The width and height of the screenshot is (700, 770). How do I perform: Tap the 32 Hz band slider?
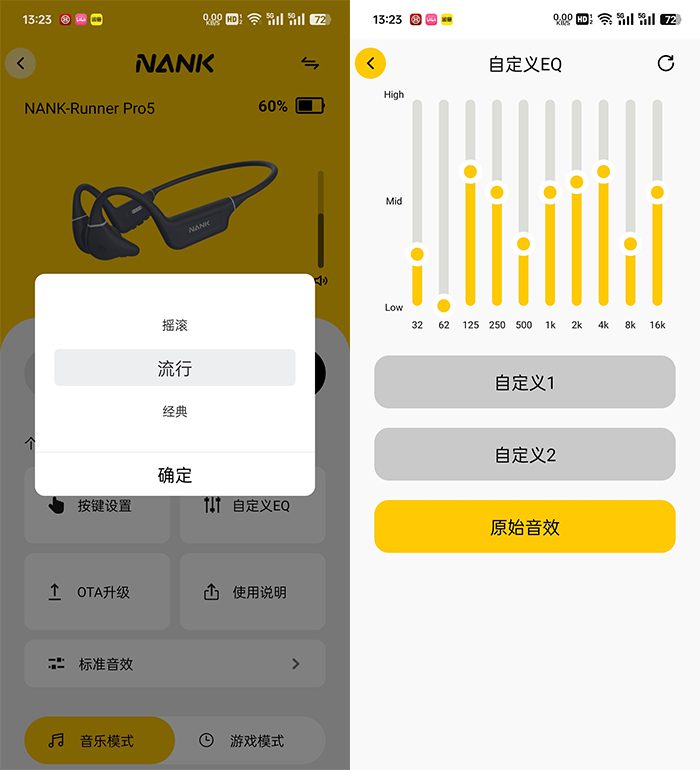pos(417,254)
